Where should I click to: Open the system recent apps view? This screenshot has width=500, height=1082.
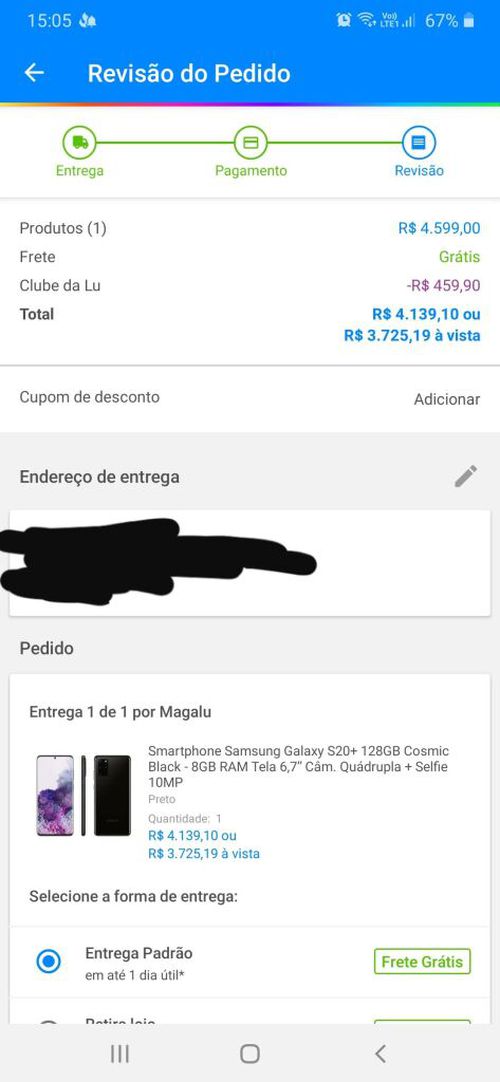(x=119, y=1054)
